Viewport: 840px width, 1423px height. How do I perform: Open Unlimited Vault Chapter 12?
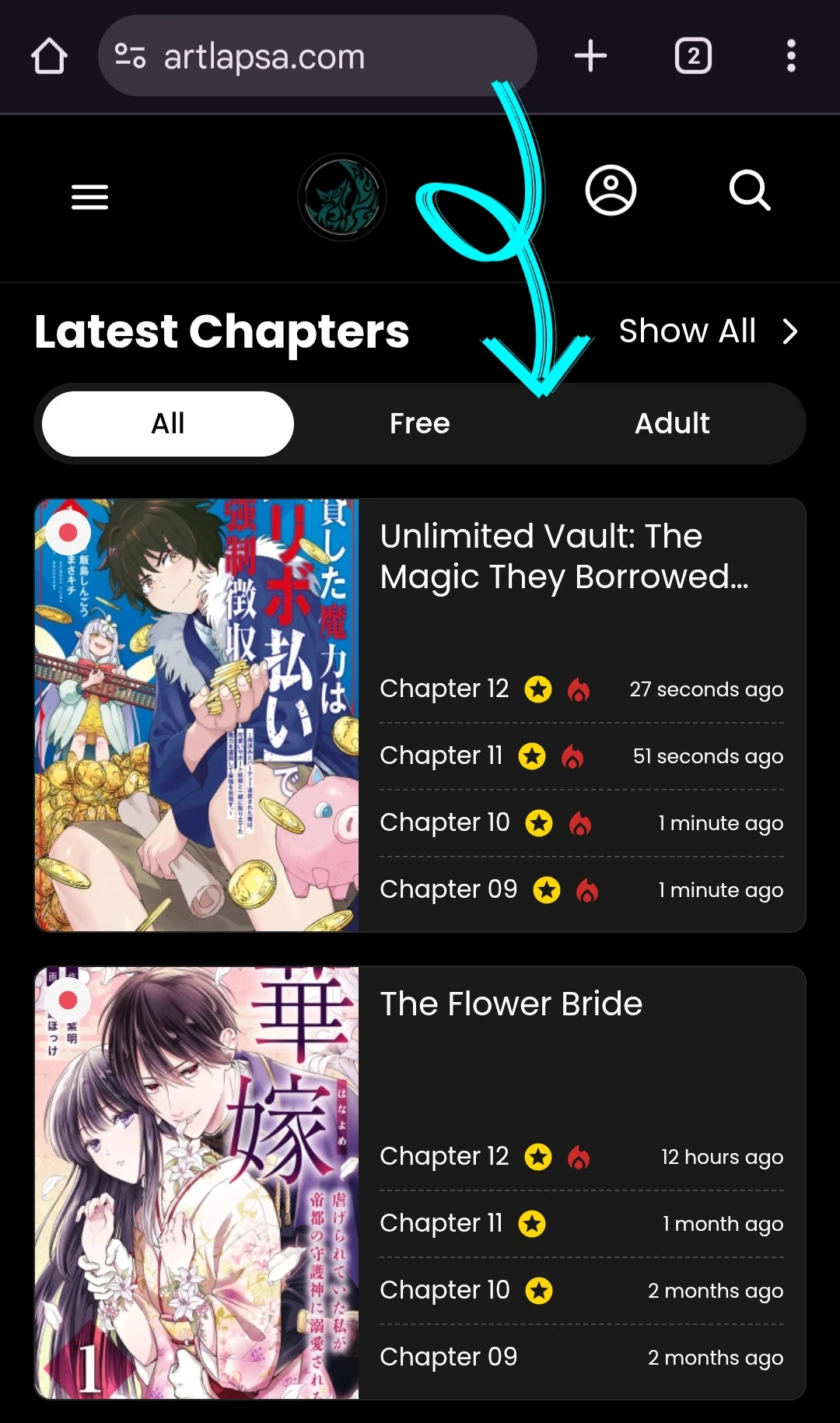tap(444, 689)
